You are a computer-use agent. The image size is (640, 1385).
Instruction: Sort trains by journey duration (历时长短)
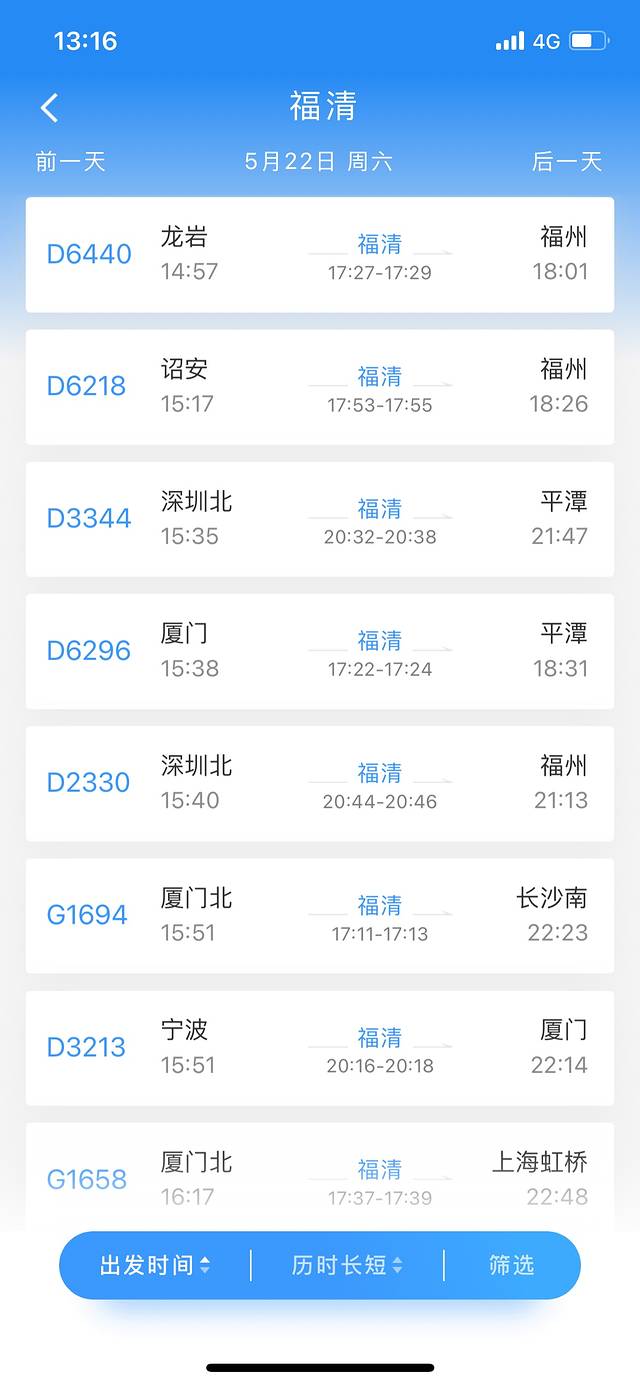tap(347, 1265)
